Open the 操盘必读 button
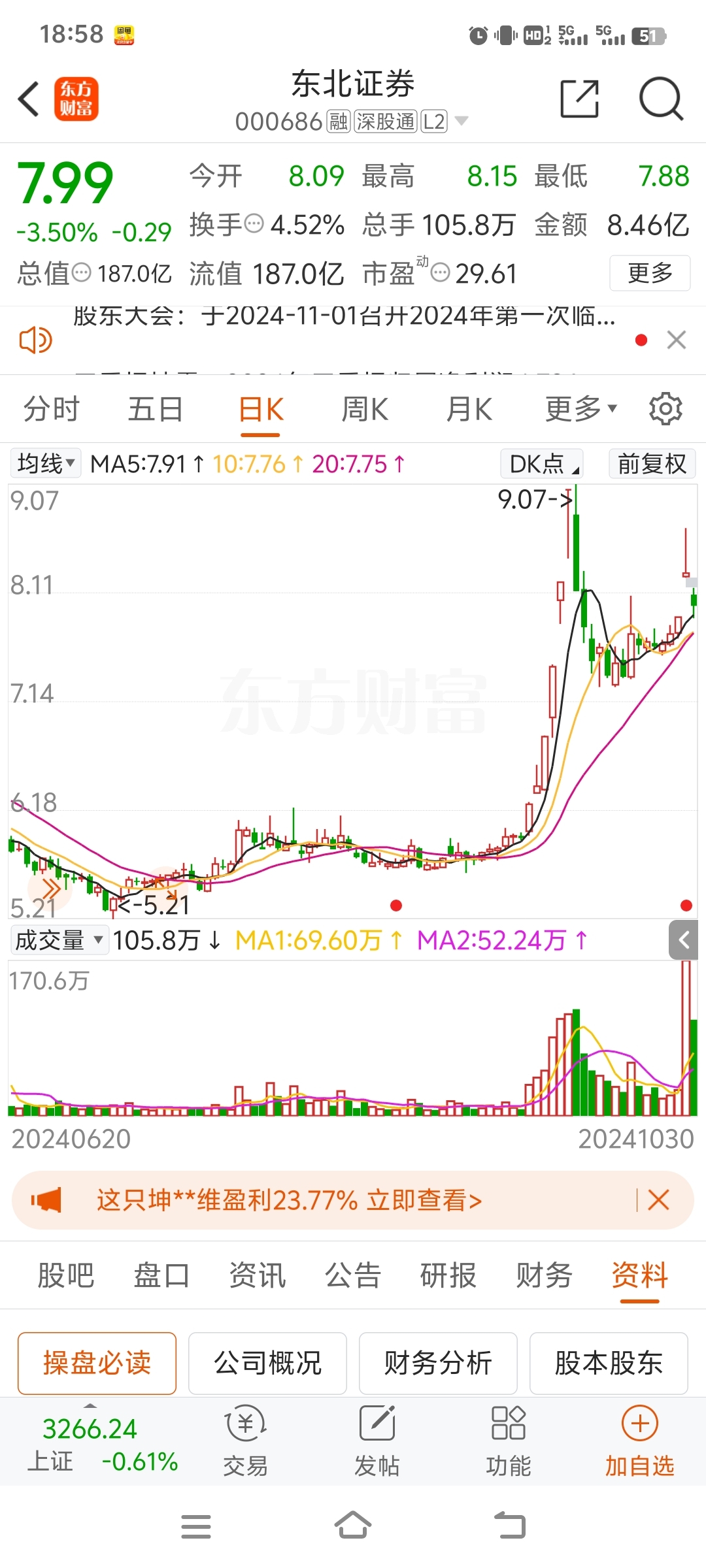706x1568 pixels. tap(96, 1364)
